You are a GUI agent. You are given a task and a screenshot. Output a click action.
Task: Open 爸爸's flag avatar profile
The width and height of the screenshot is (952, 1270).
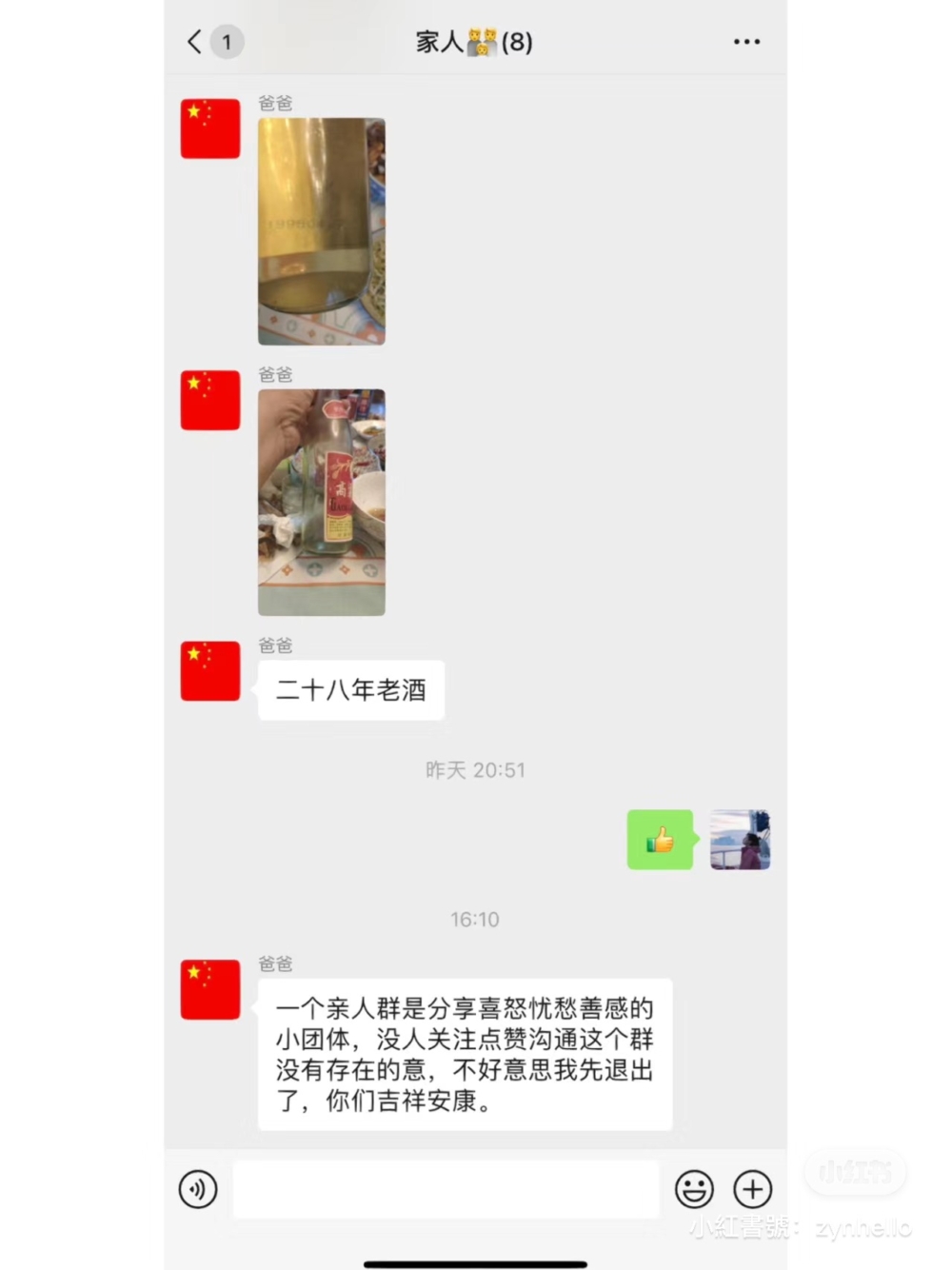[209, 129]
